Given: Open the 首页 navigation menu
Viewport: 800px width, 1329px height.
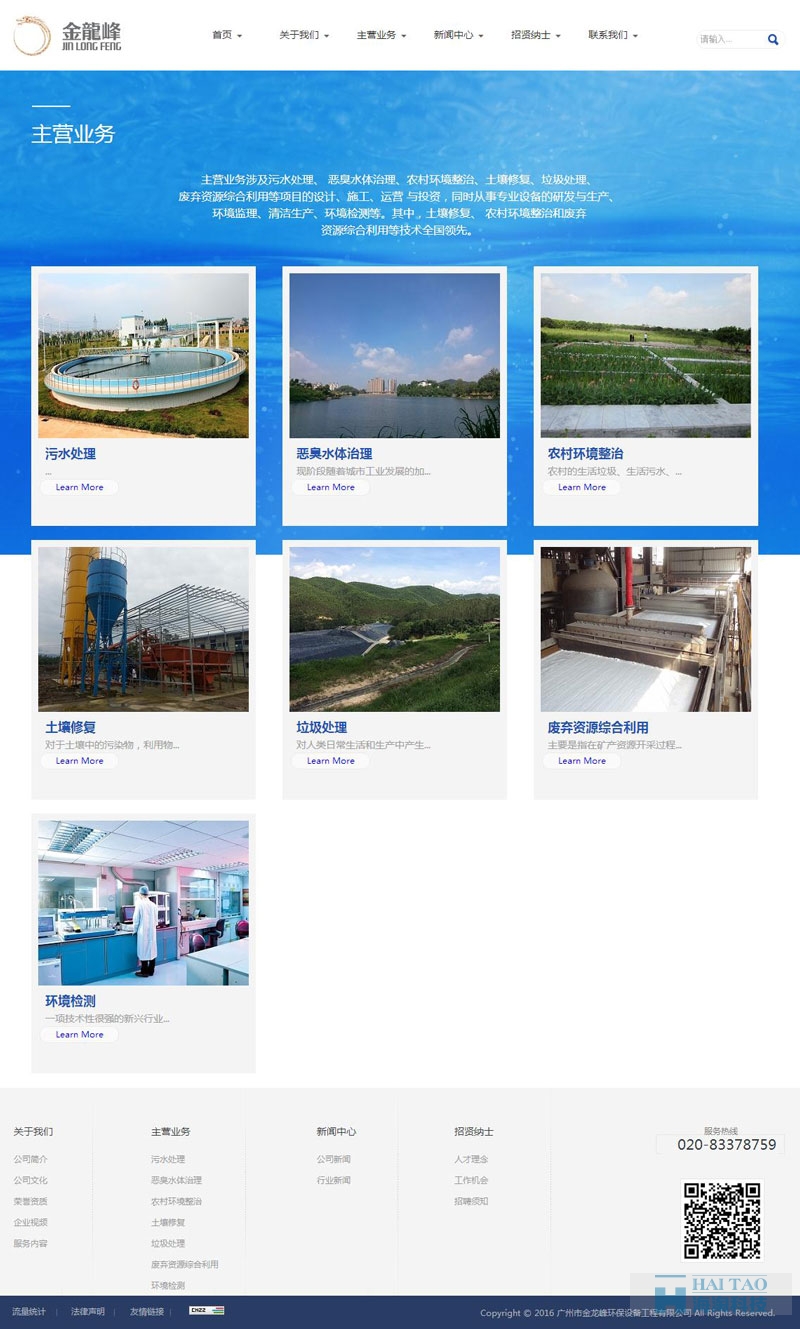Looking at the screenshot, I should pos(227,35).
